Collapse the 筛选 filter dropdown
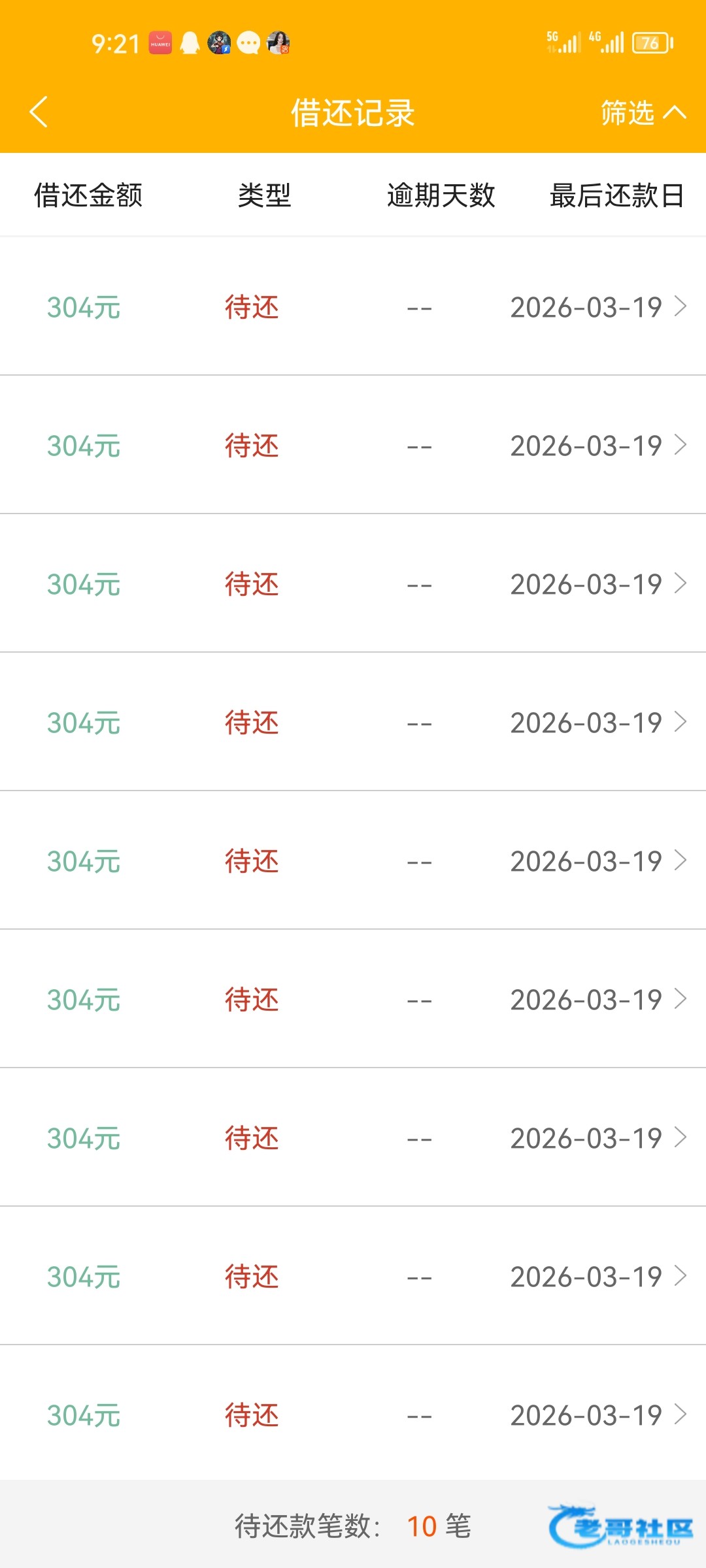 click(x=643, y=113)
